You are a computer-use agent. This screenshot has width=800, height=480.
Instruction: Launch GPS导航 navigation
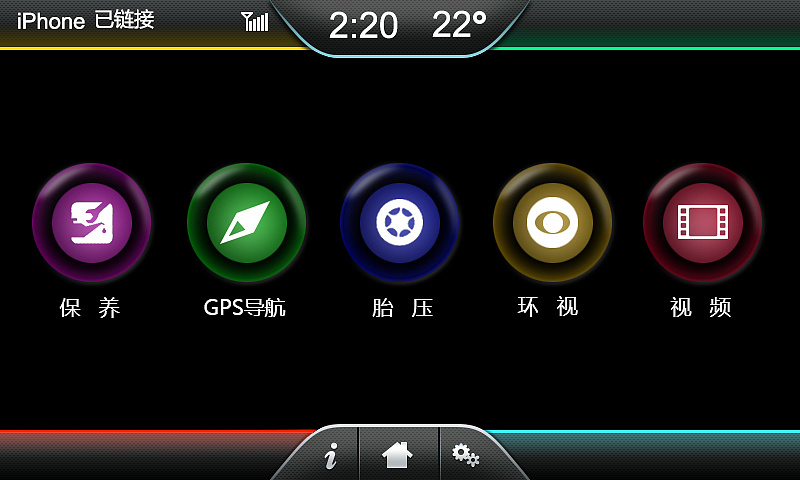pos(246,222)
